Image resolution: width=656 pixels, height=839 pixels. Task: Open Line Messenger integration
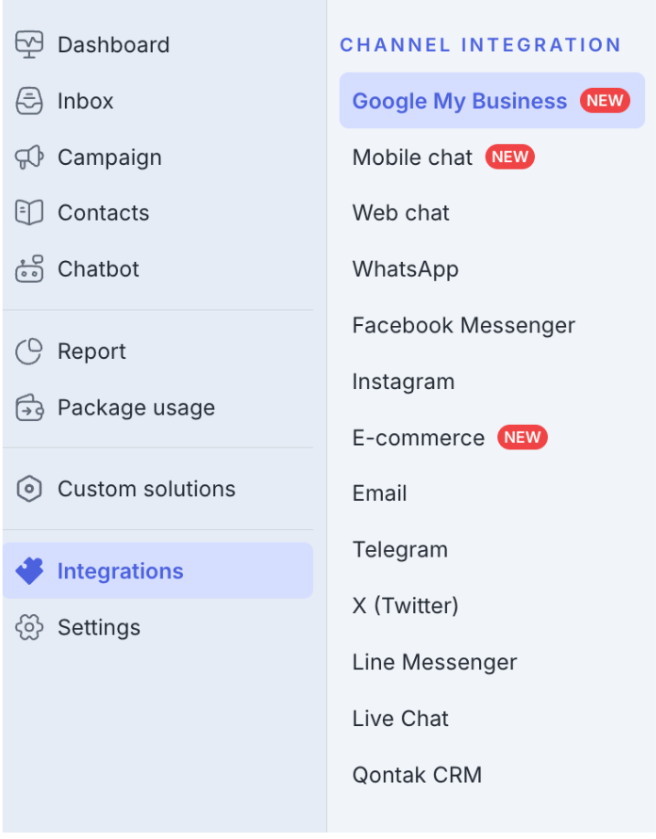(434, 662)
